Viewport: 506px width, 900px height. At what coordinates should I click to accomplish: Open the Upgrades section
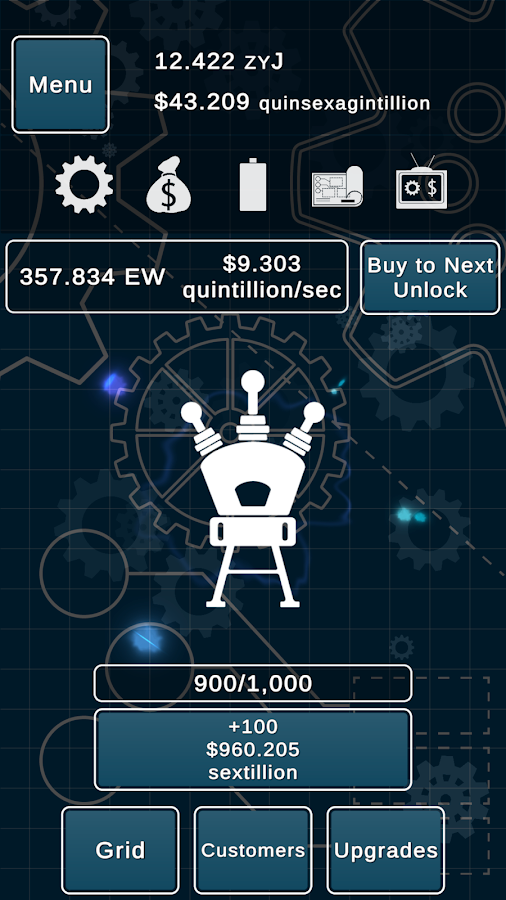[386, 850]
